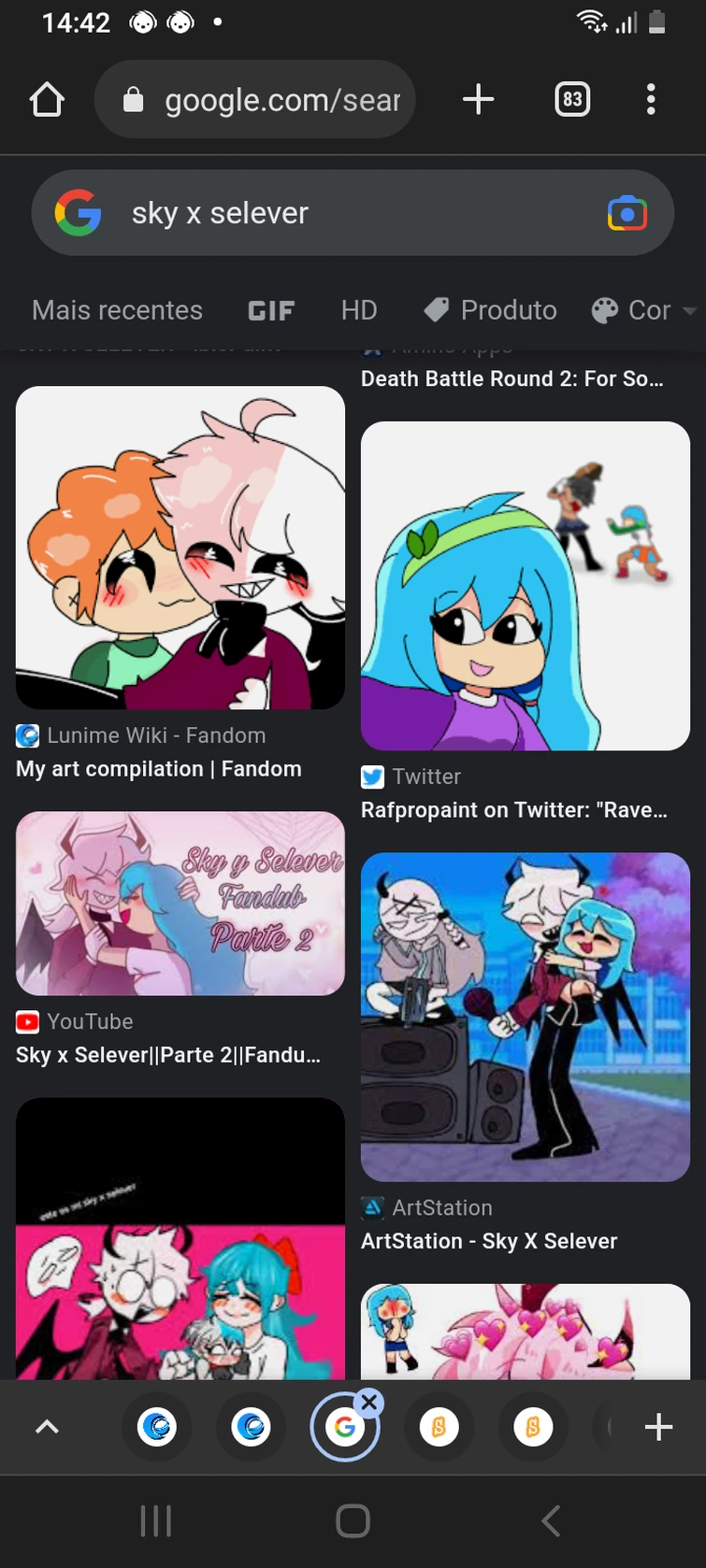The image size is (706, 1568).
Task: Enable the GIF image filter
Action: (x=271, y=310)
